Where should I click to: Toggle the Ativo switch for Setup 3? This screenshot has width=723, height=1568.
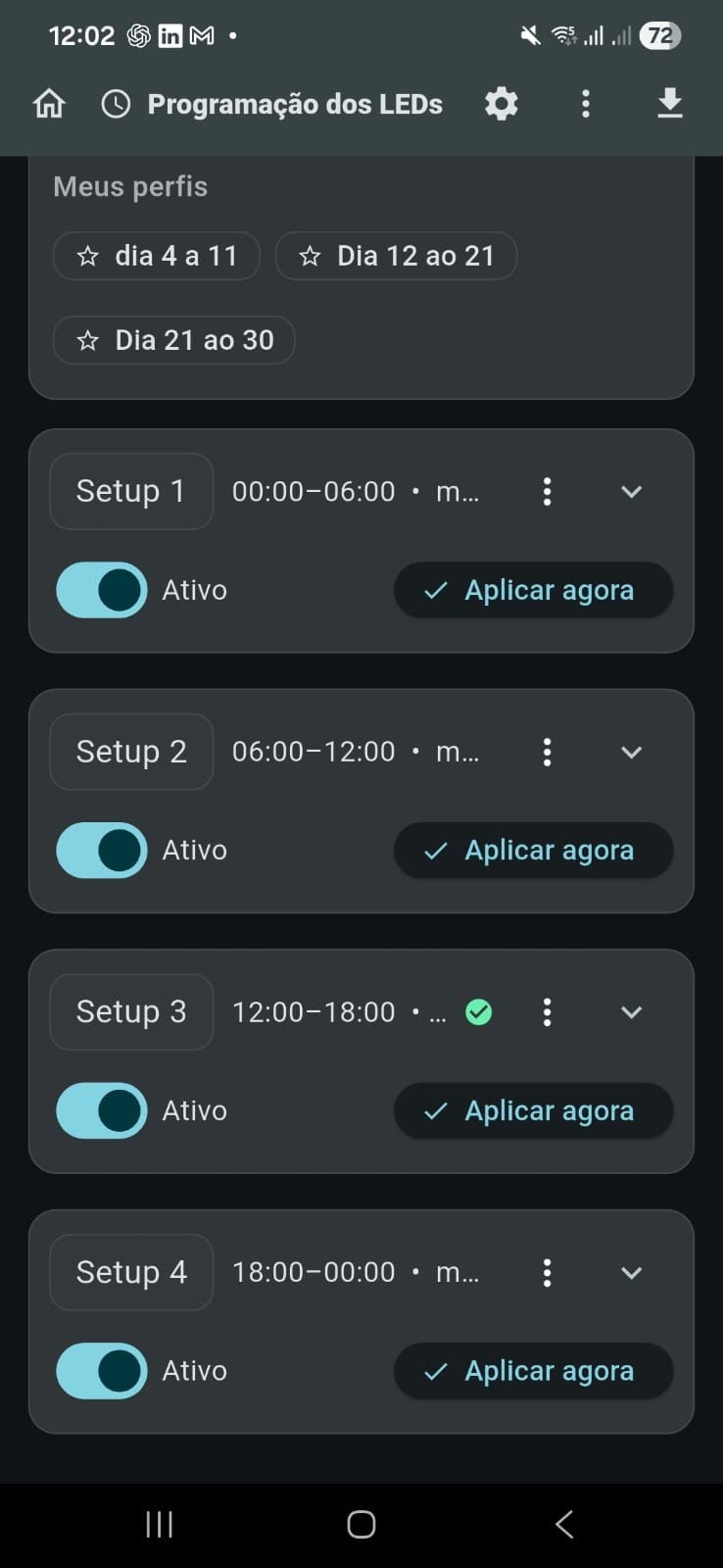click(x=102, y=1110)
